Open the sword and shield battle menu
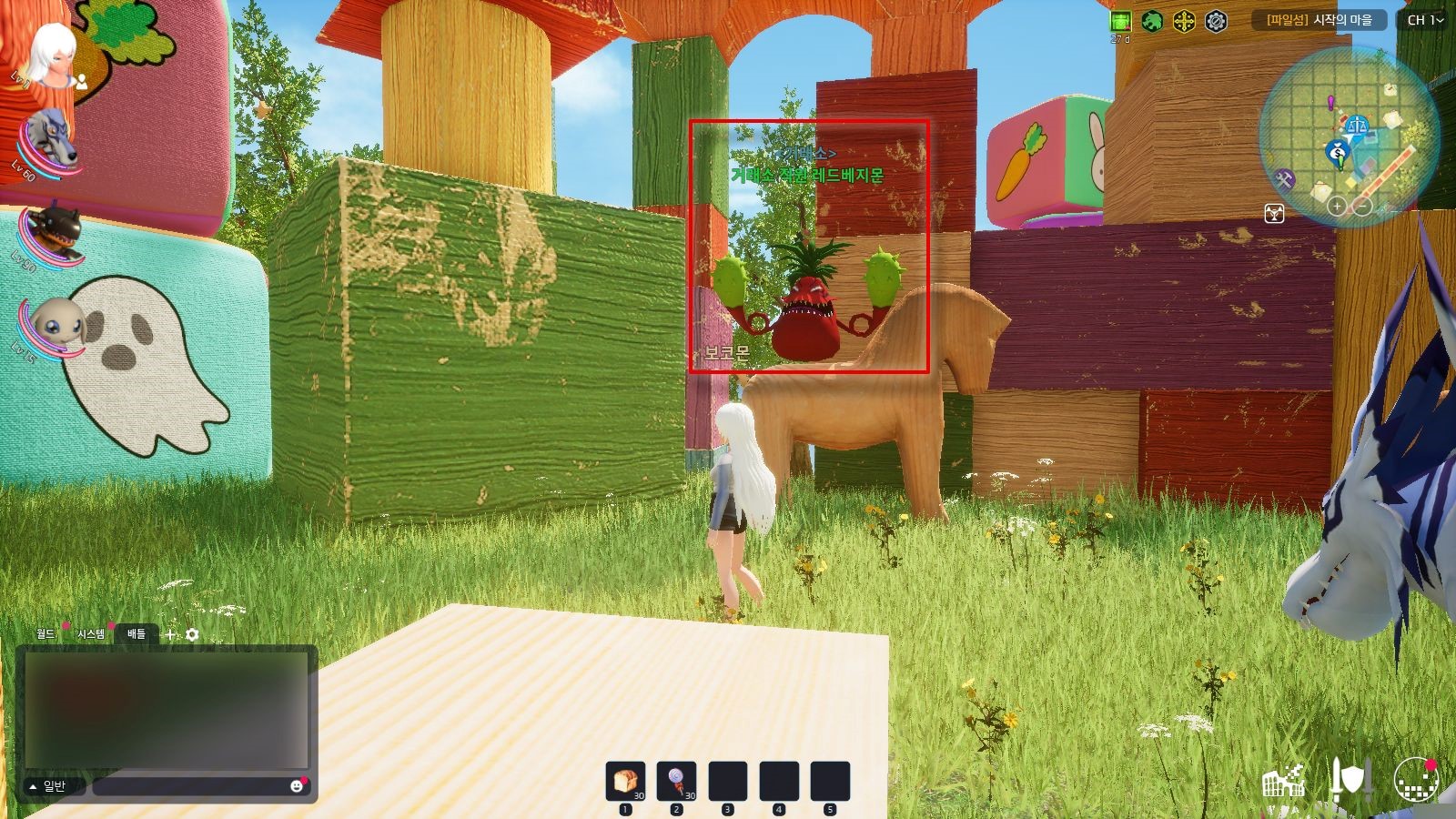This screenshot has height=819, width=1456. [x=1350, y=780]
